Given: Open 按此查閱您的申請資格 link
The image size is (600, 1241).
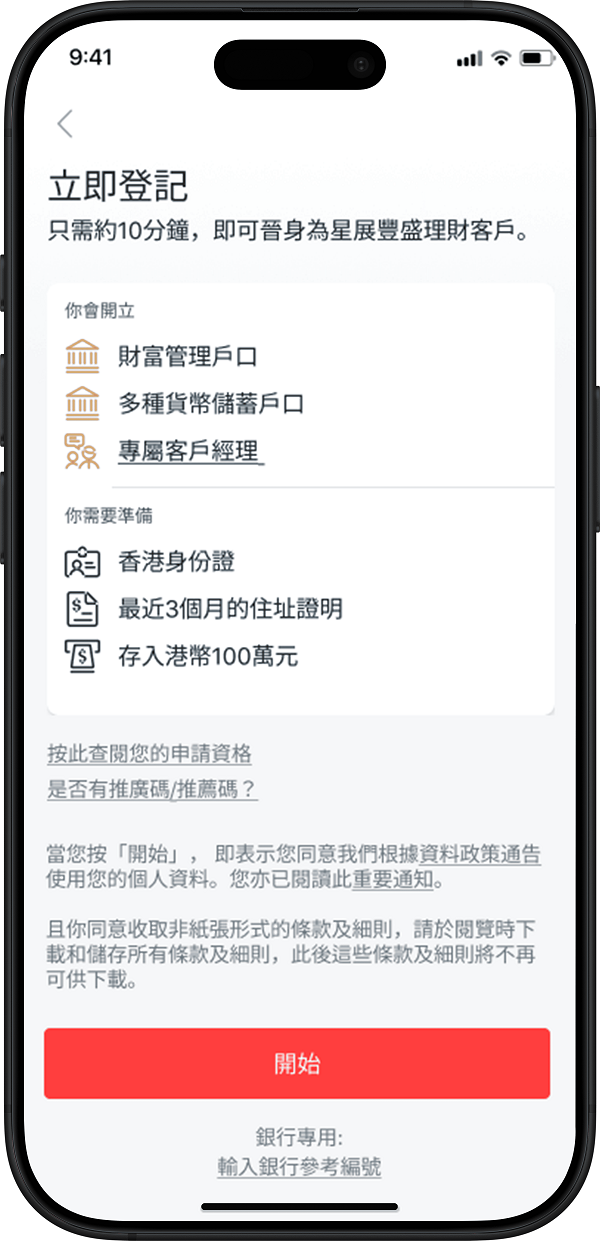Looking at the screenshot, I should 149,754.
